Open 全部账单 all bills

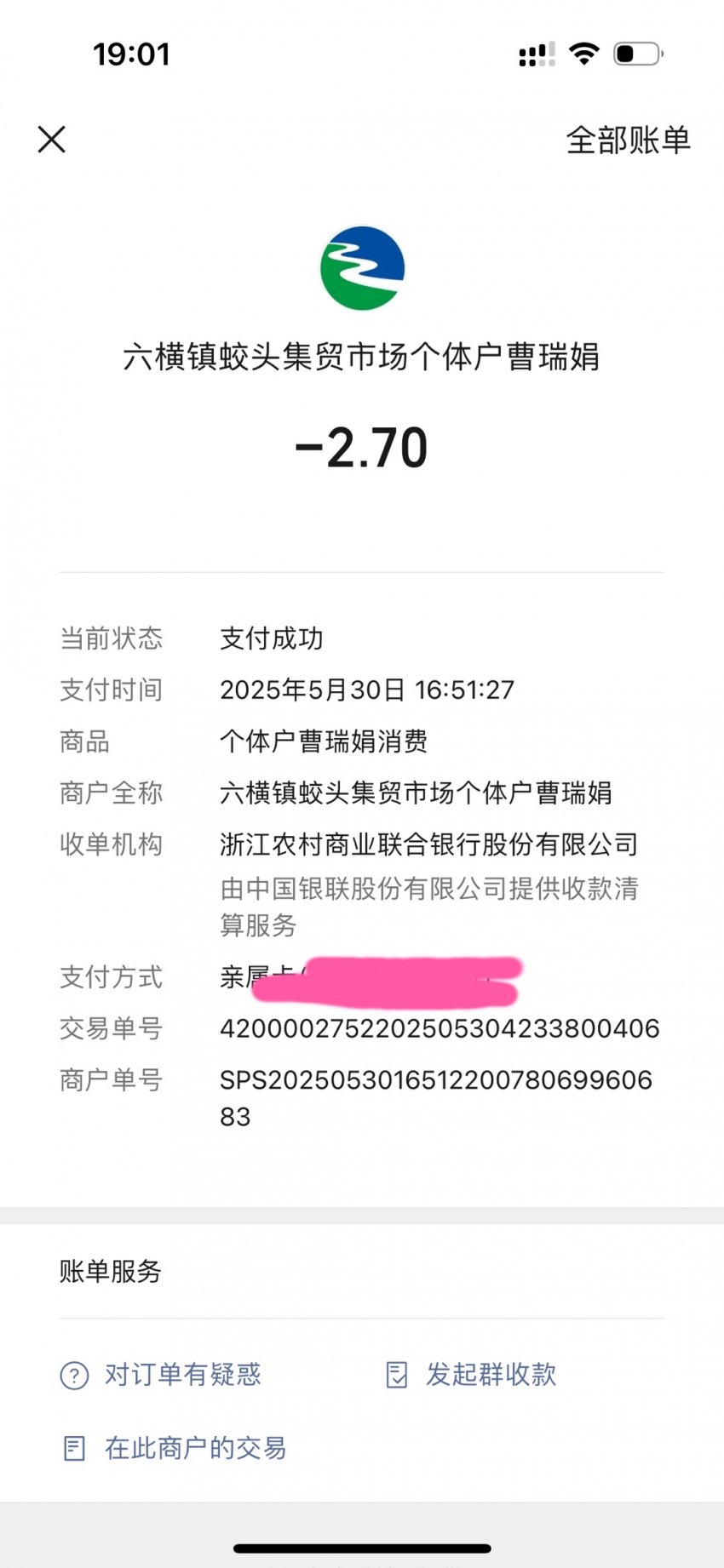[x=628, y=140]
